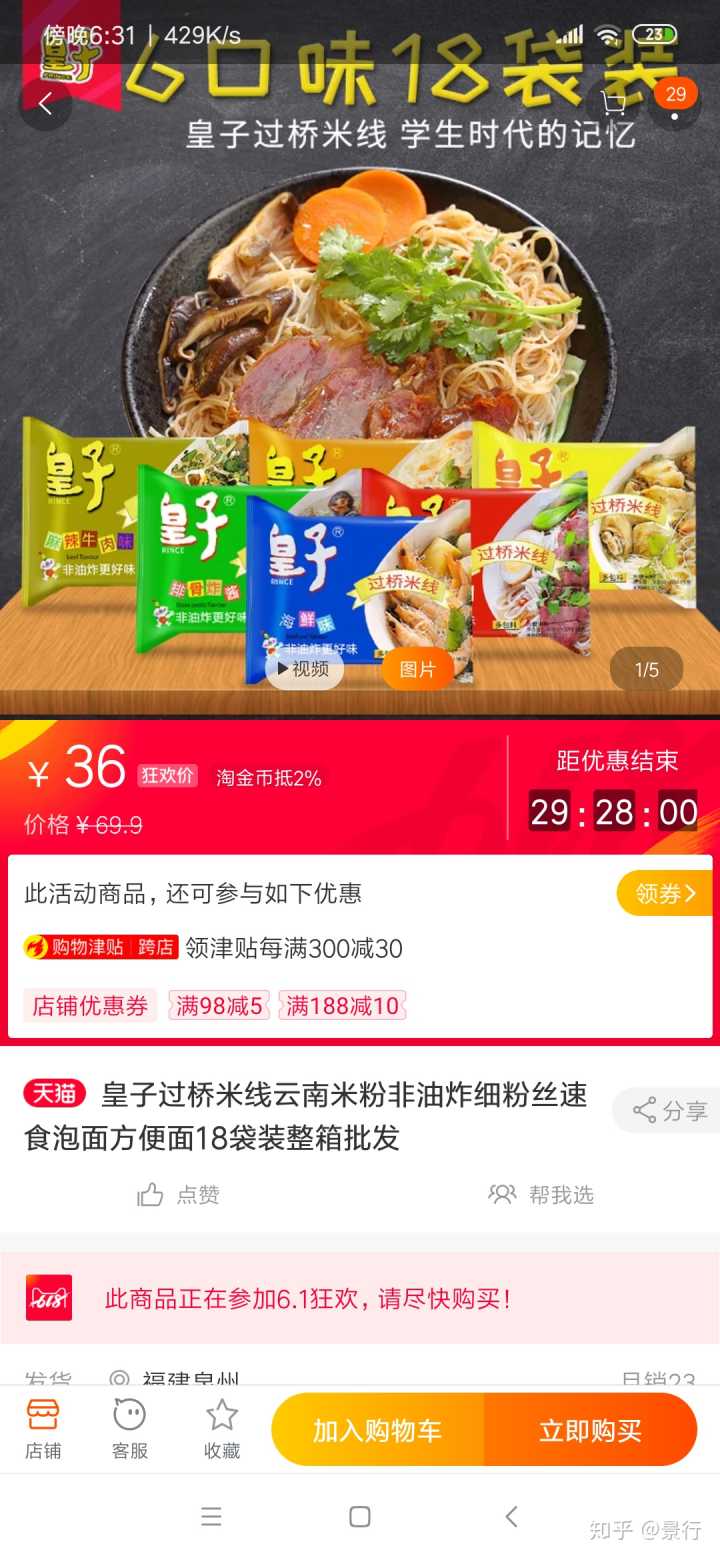Open the shopping cart icon

pos(612,103)
